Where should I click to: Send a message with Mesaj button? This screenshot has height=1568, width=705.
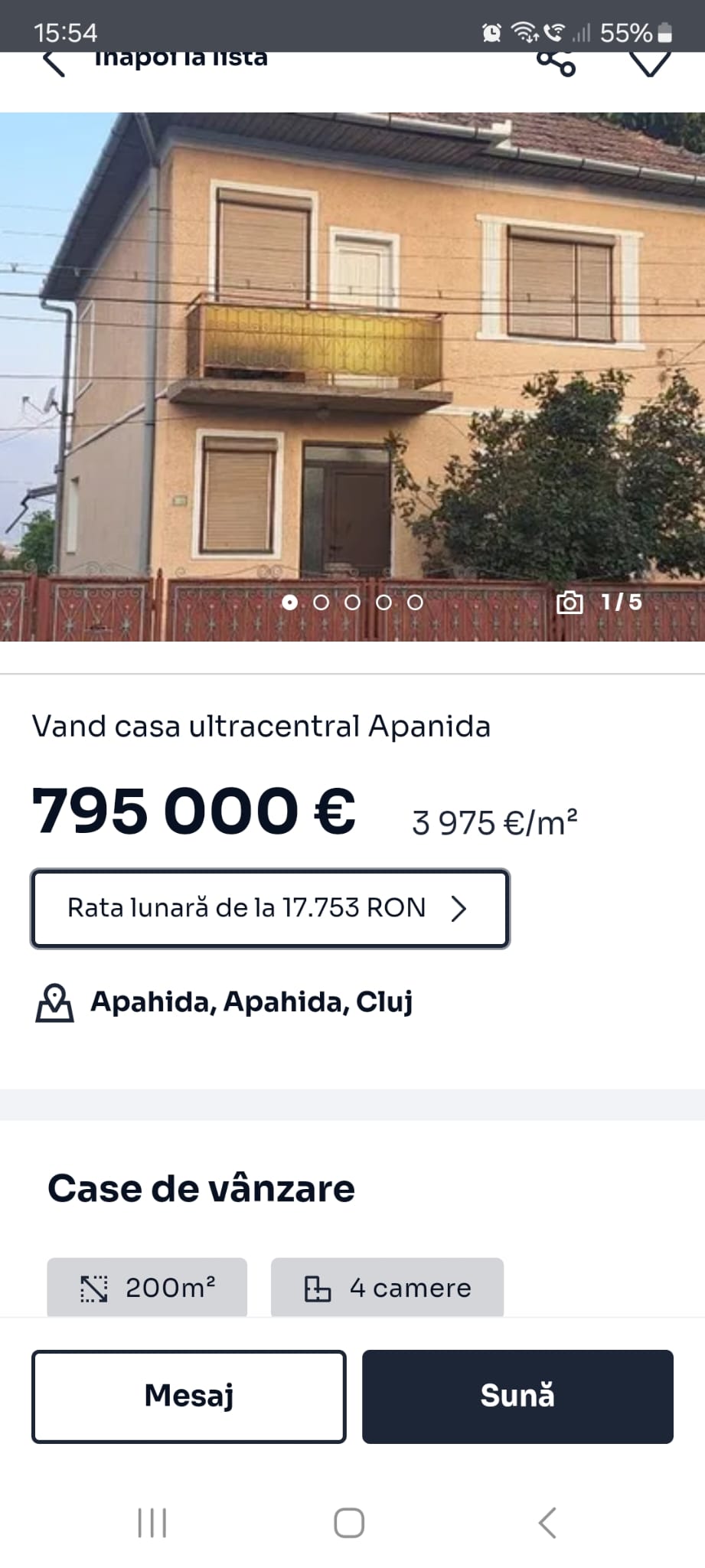click(189, 1396)
